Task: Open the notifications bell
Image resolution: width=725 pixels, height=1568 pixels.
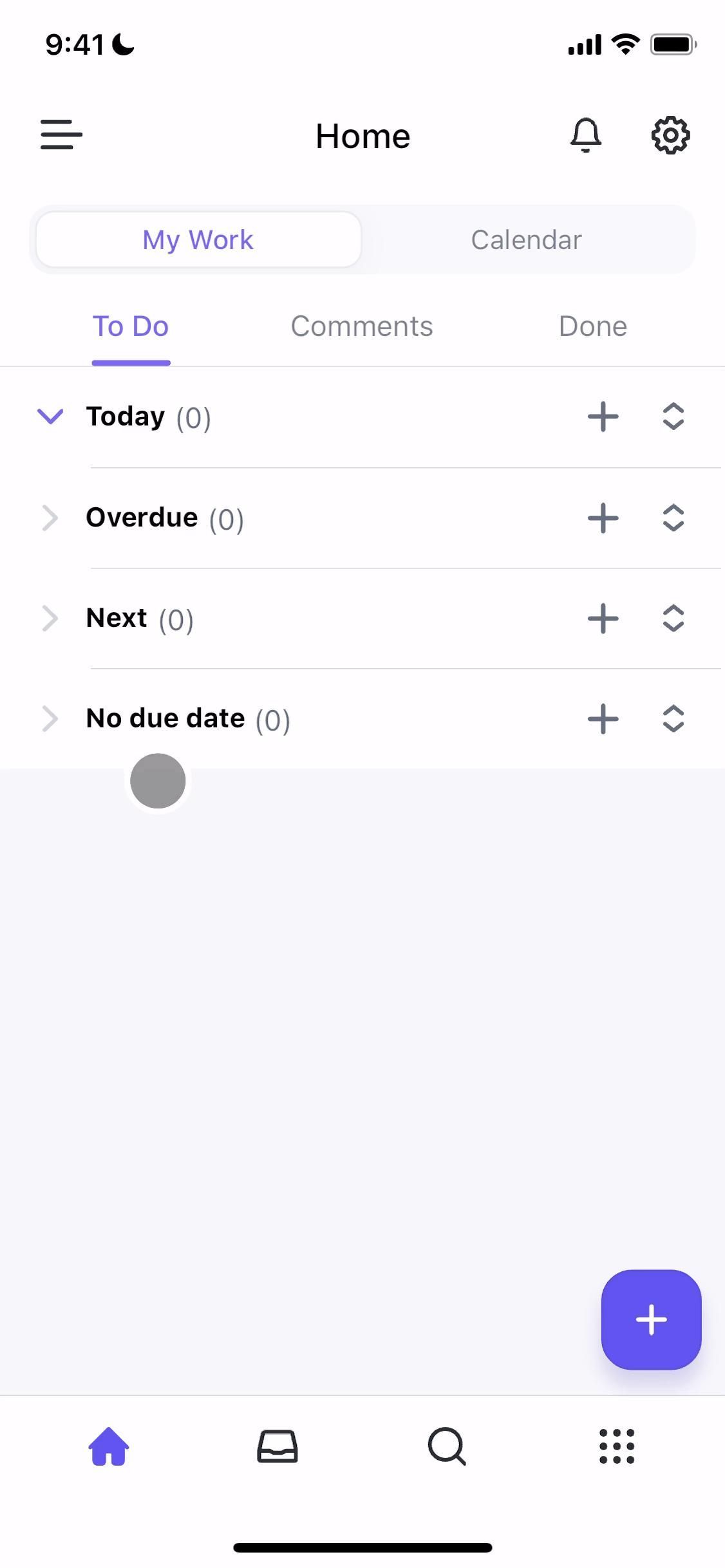Action: click(x=585, y=135)
